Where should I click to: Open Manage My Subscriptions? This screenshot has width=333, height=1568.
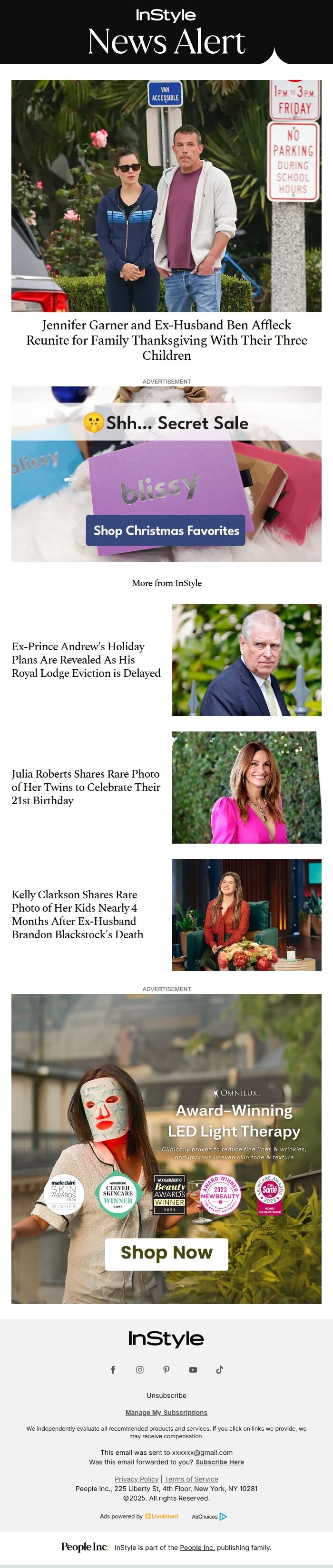(x=166, y=1413)
